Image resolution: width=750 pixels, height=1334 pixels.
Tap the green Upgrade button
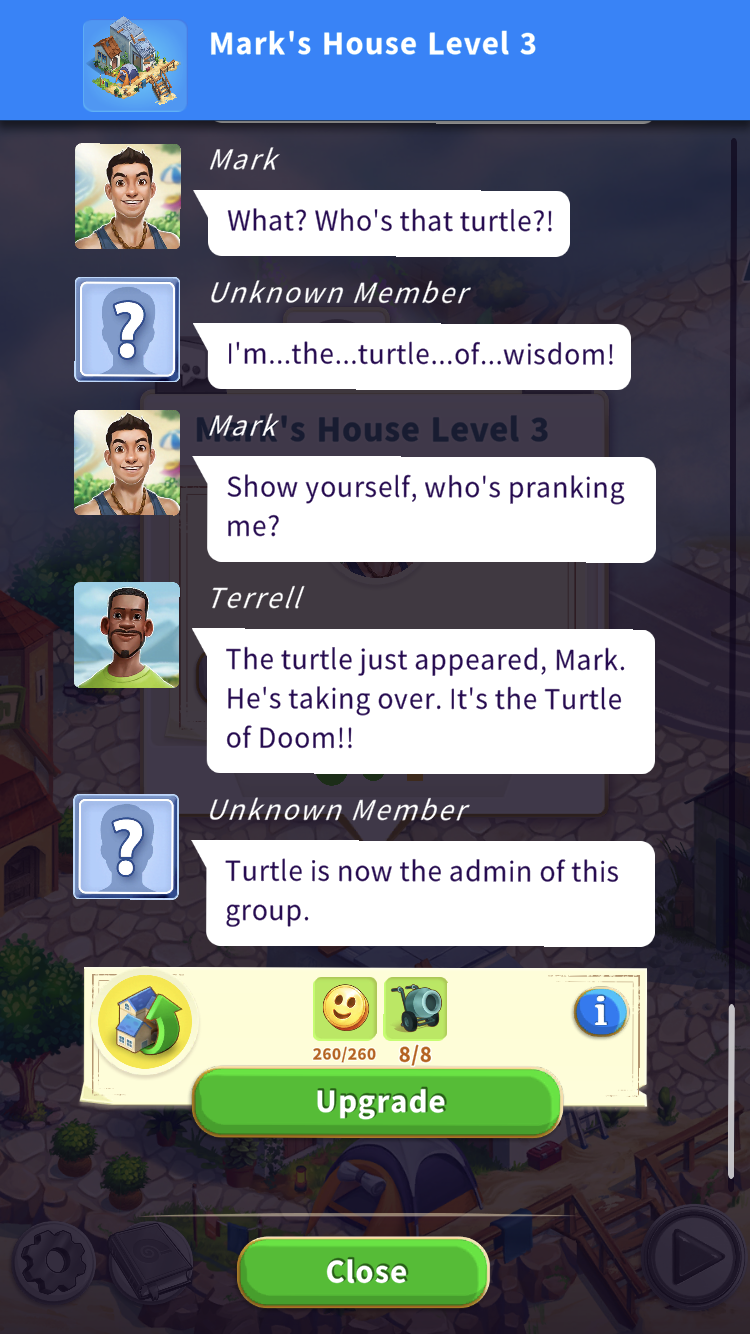click(377, 1102)
